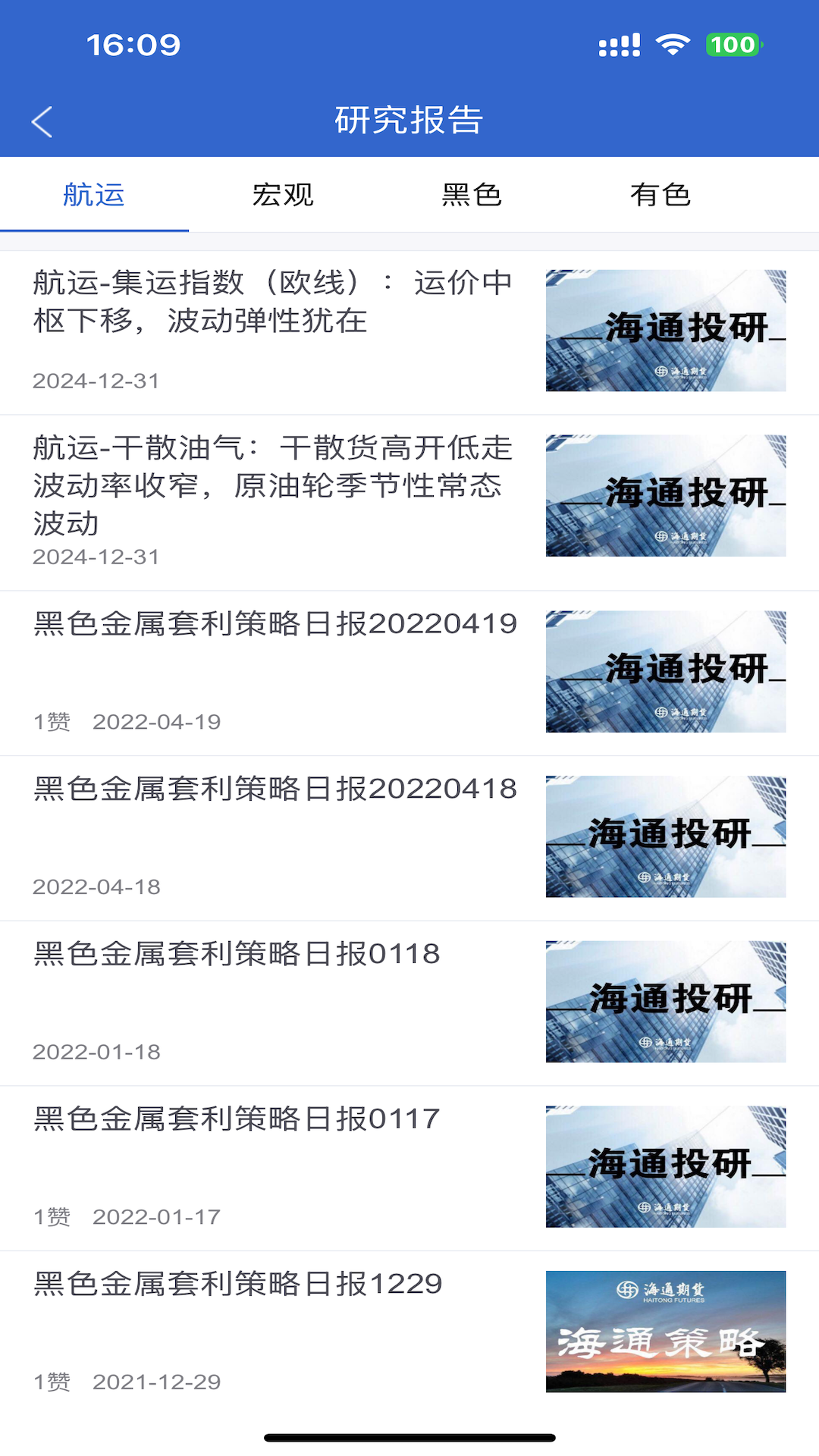Switch to the 宏观 tab
The image size is (819, 1456).
pyautogui.click(x=283, y=195)
